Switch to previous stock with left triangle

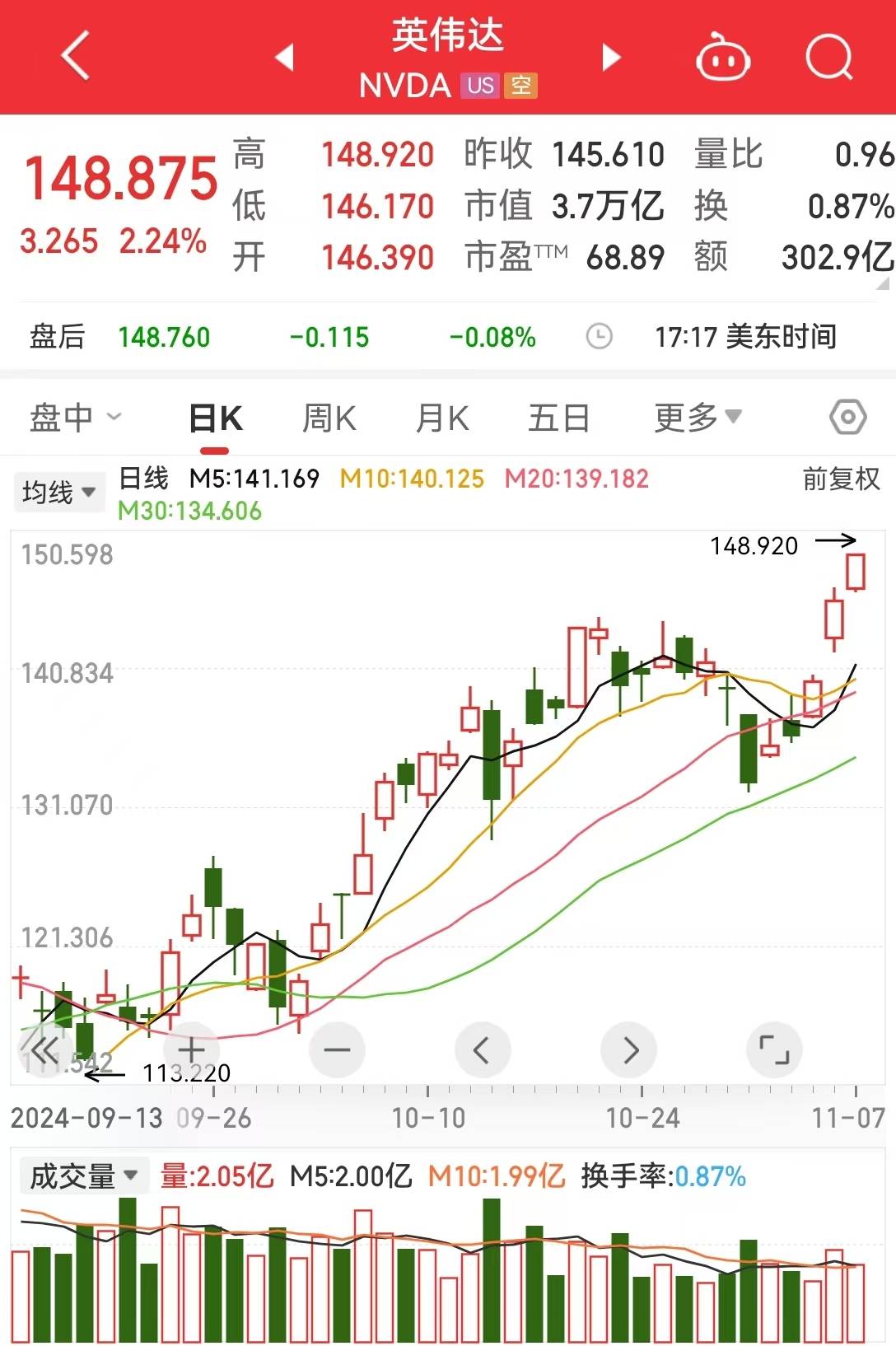[284, 56]
